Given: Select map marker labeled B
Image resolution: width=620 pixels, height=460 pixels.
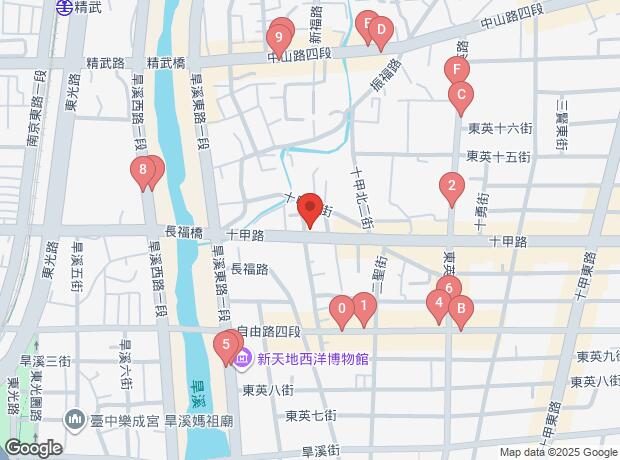Looking at the screenshot, I should 460,309.
